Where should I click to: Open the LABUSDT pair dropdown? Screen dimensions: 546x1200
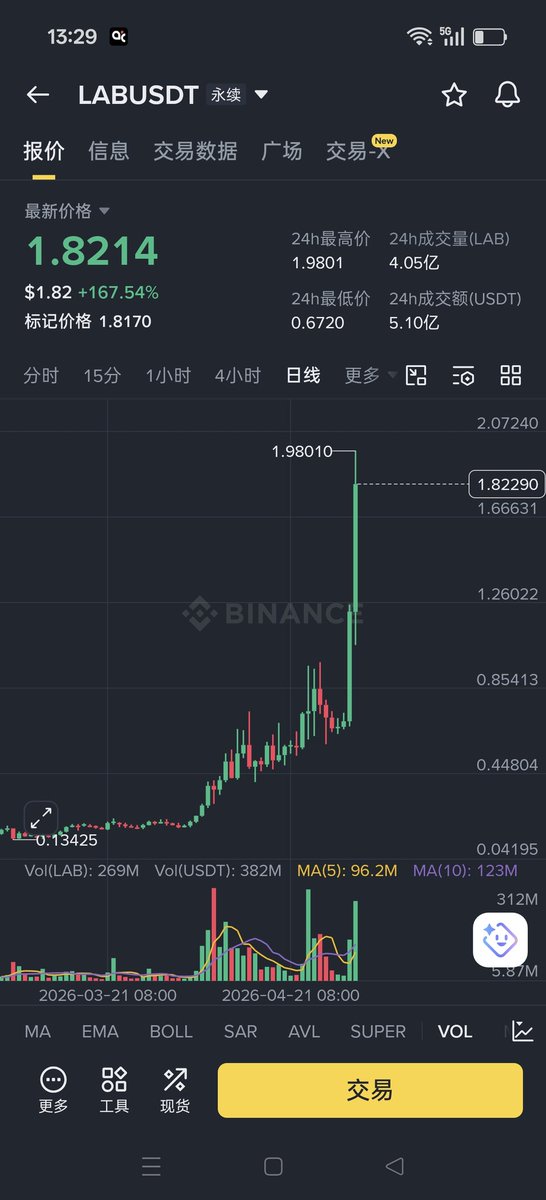[x=261, y=95]
